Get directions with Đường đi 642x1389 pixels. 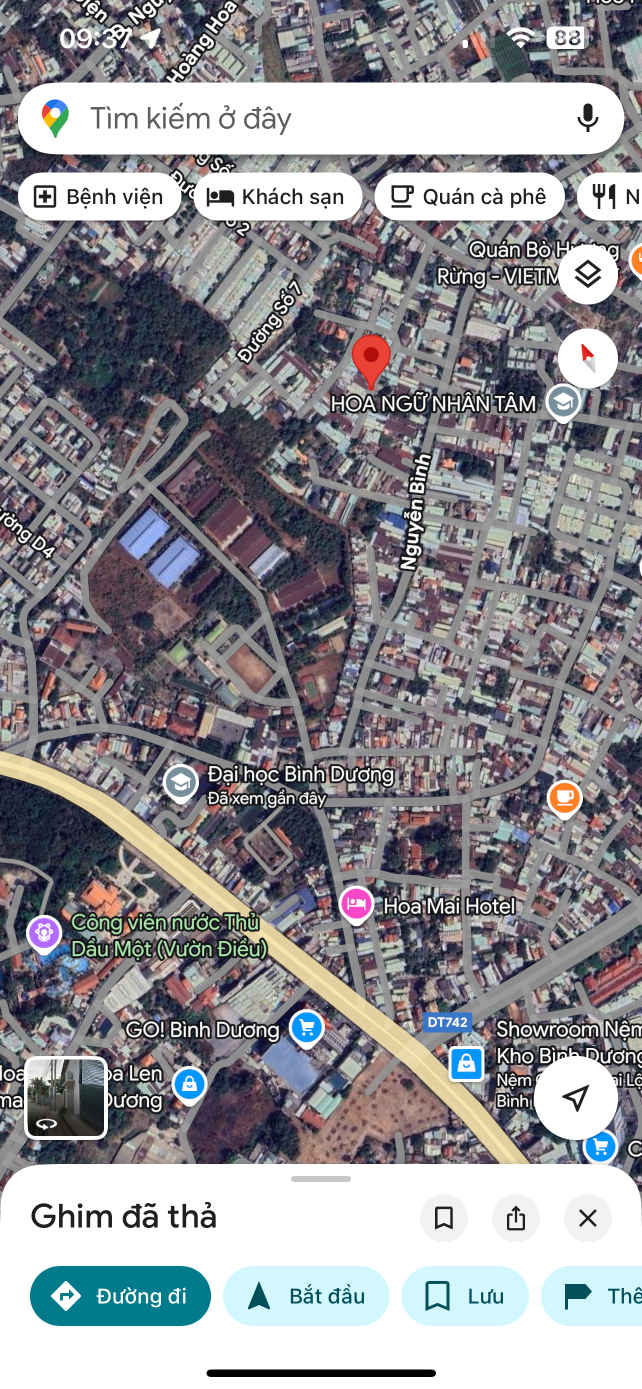tap(121, 1296)
